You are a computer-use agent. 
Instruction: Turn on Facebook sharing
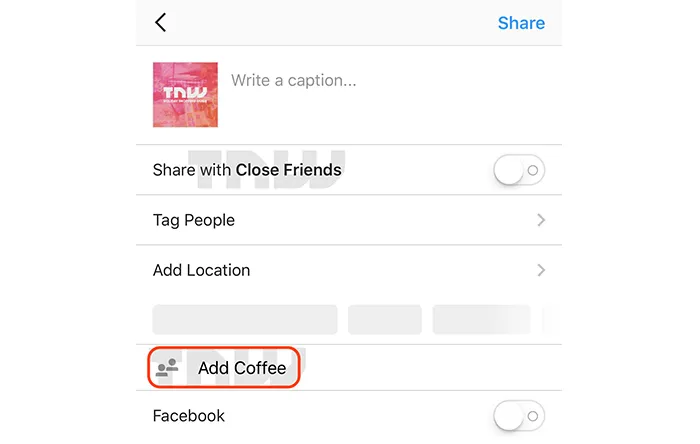519,415
